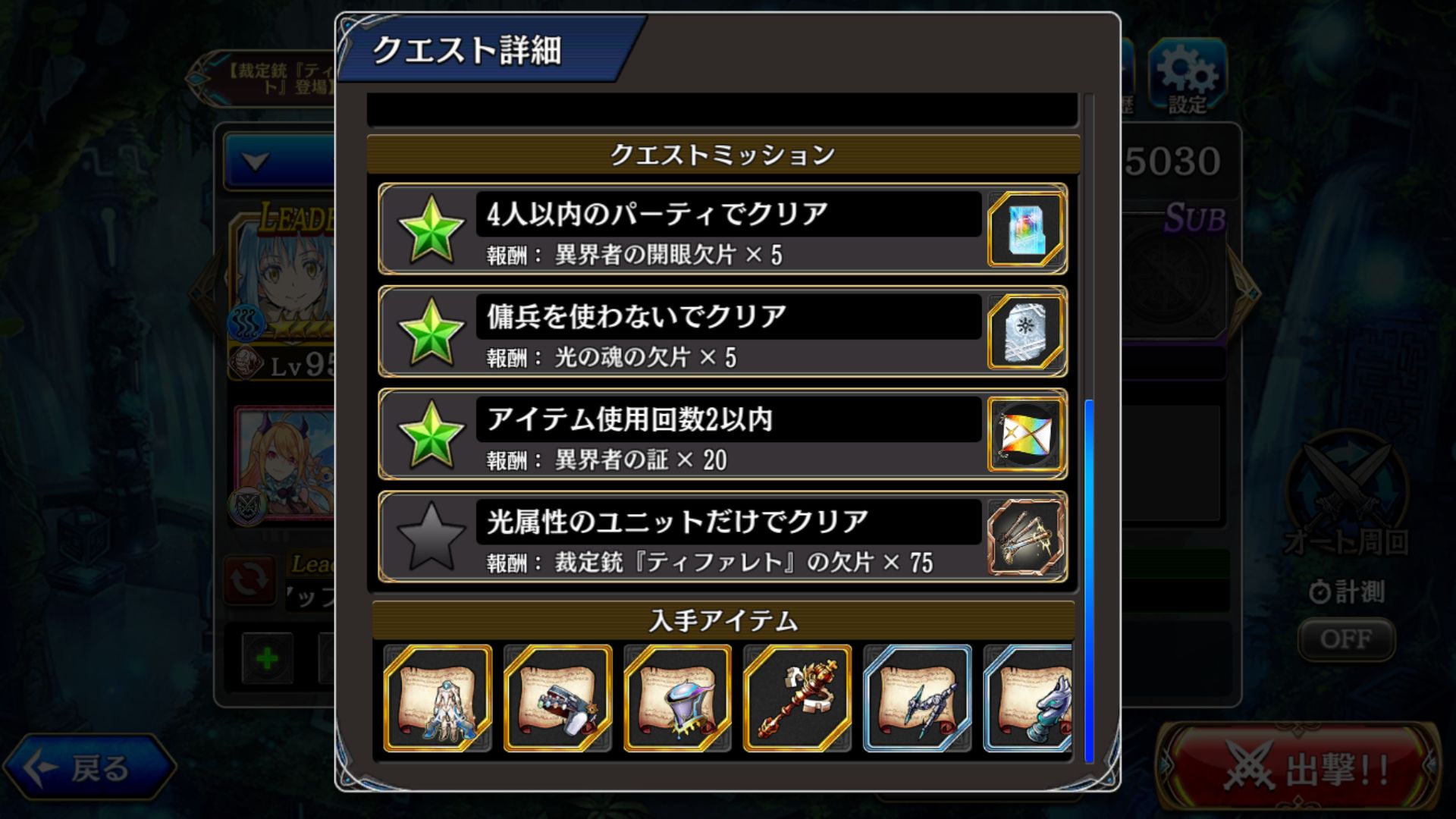Tap the 裁定銃『ティファレト』の欠片 reward icon
This screenshot has height=819, width=1456.
tap(1026, 537)
